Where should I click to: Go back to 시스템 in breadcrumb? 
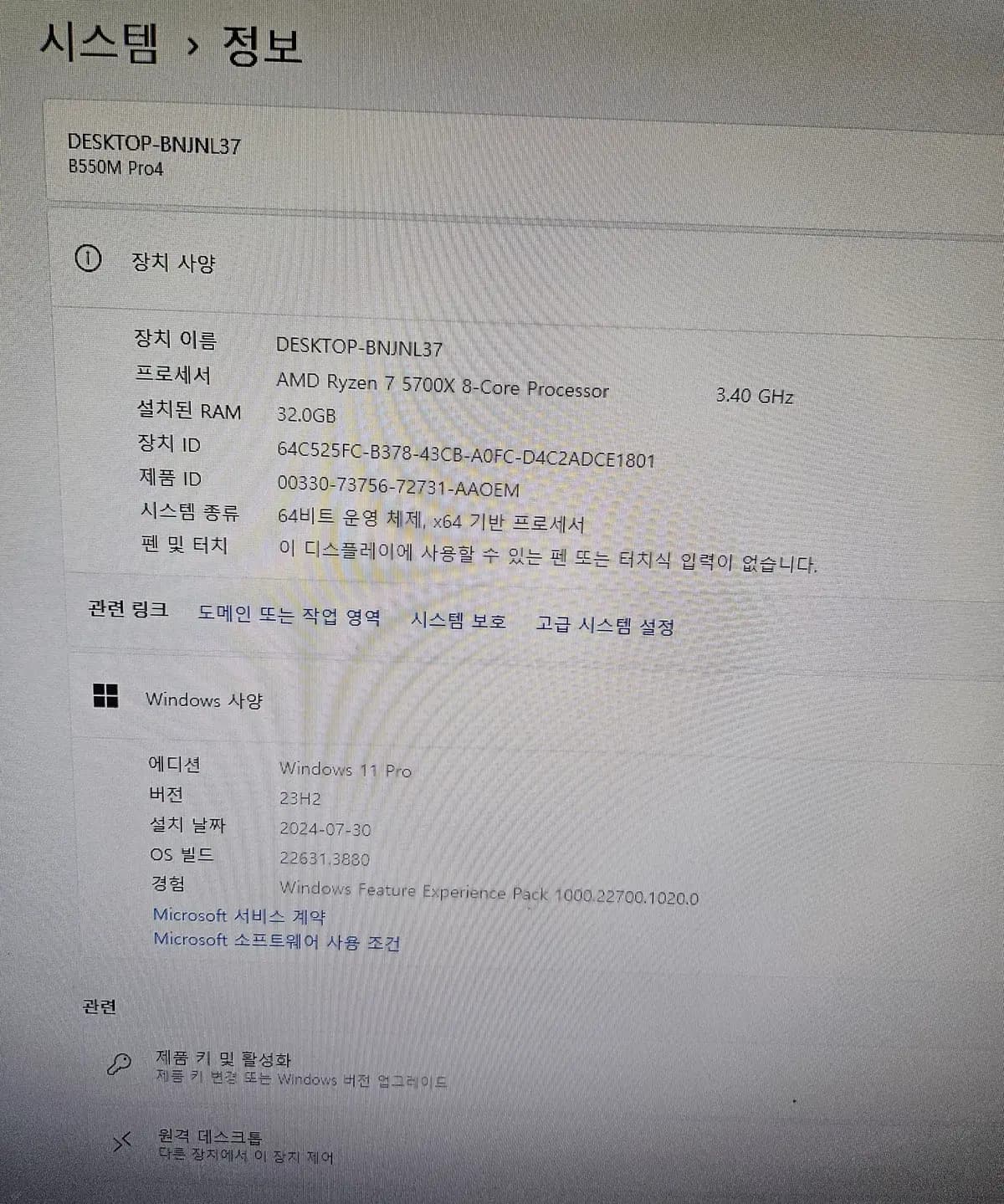pyautogui.click(x=99, y=44)
